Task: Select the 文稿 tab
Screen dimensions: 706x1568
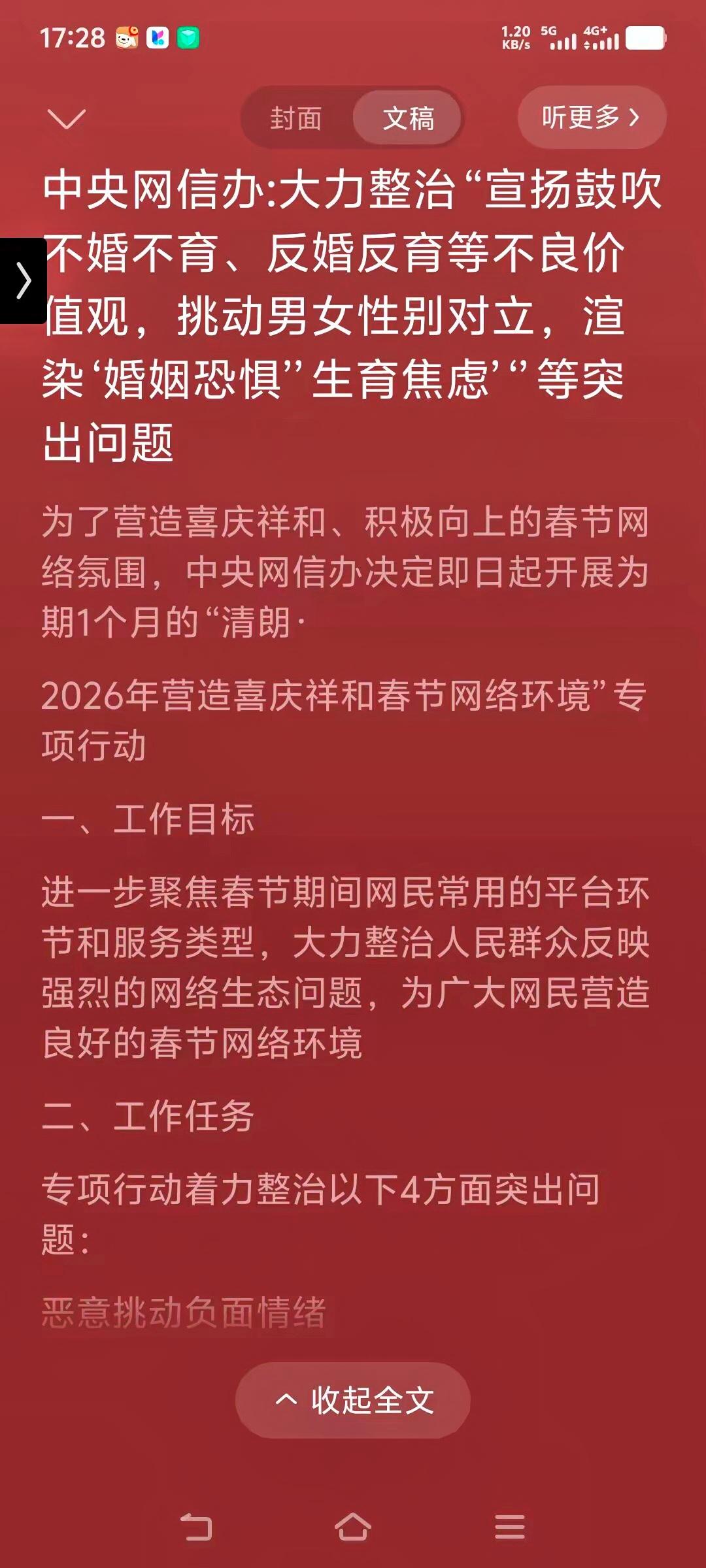Action: point(407,118)
